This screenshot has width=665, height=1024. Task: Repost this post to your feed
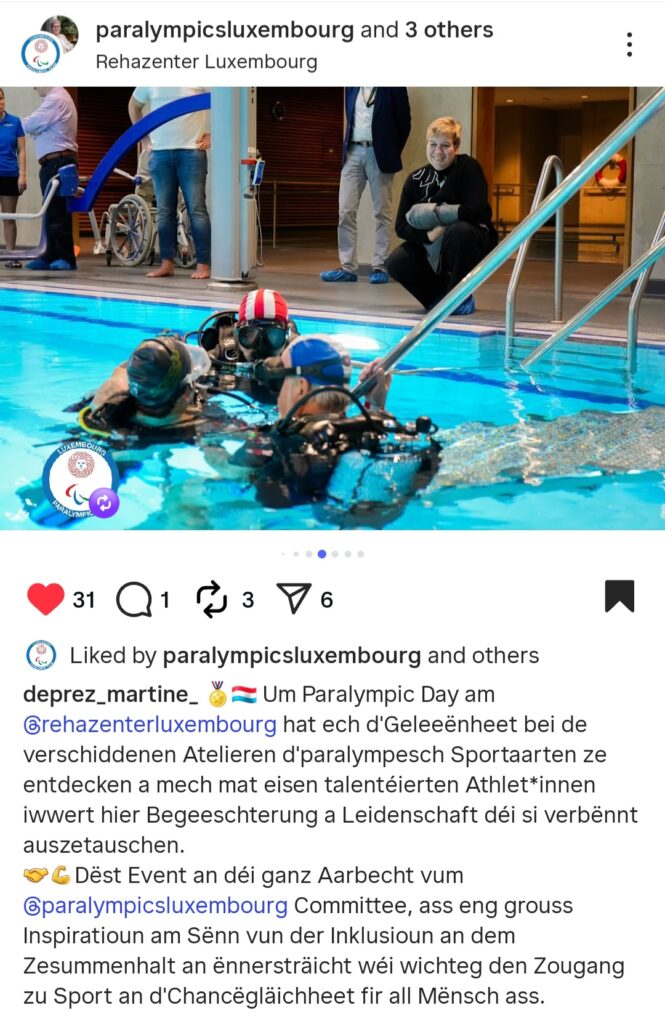(x=212, y=599)
